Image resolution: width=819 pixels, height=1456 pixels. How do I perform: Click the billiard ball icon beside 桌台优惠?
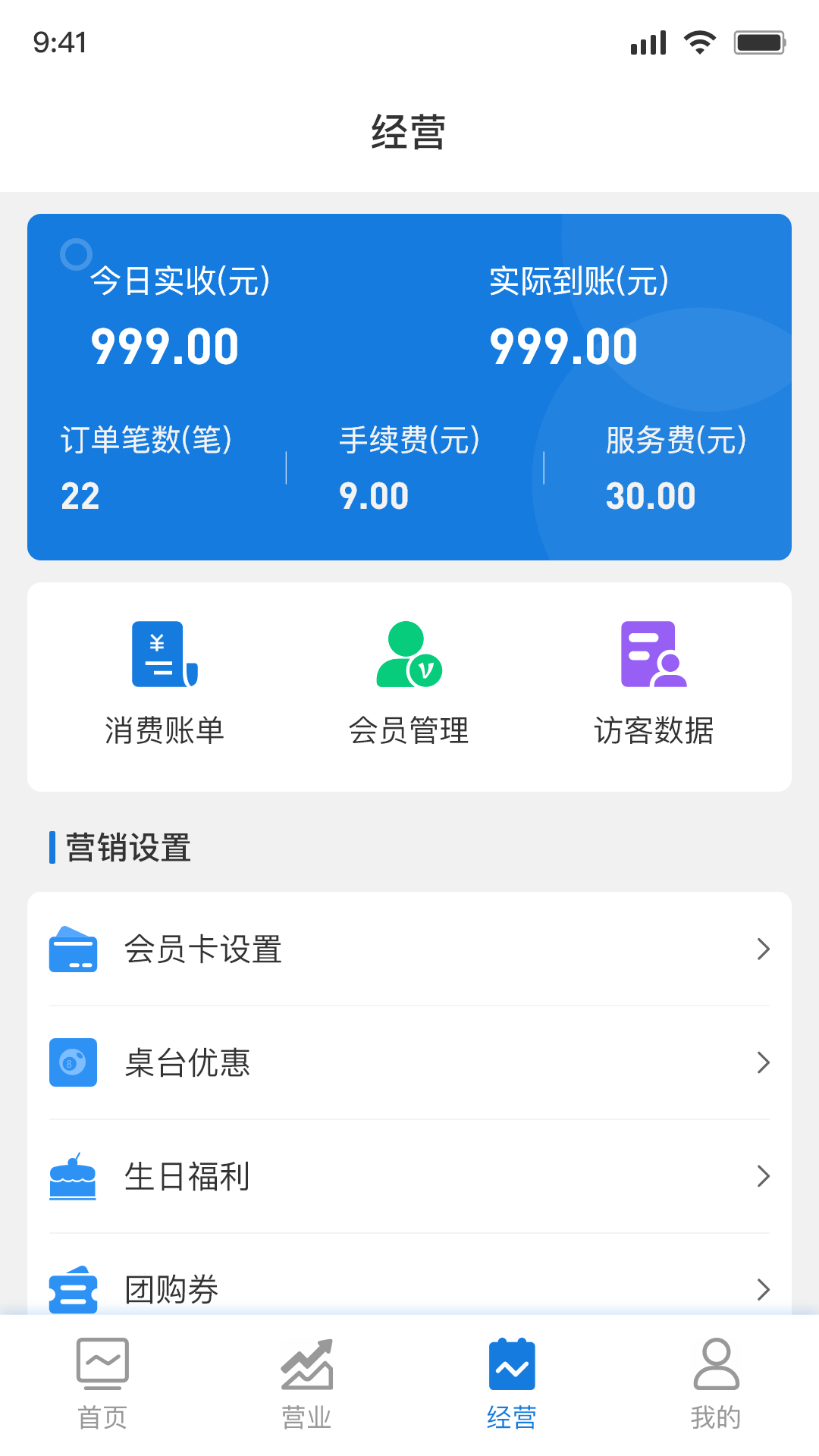click(73, 1062)
